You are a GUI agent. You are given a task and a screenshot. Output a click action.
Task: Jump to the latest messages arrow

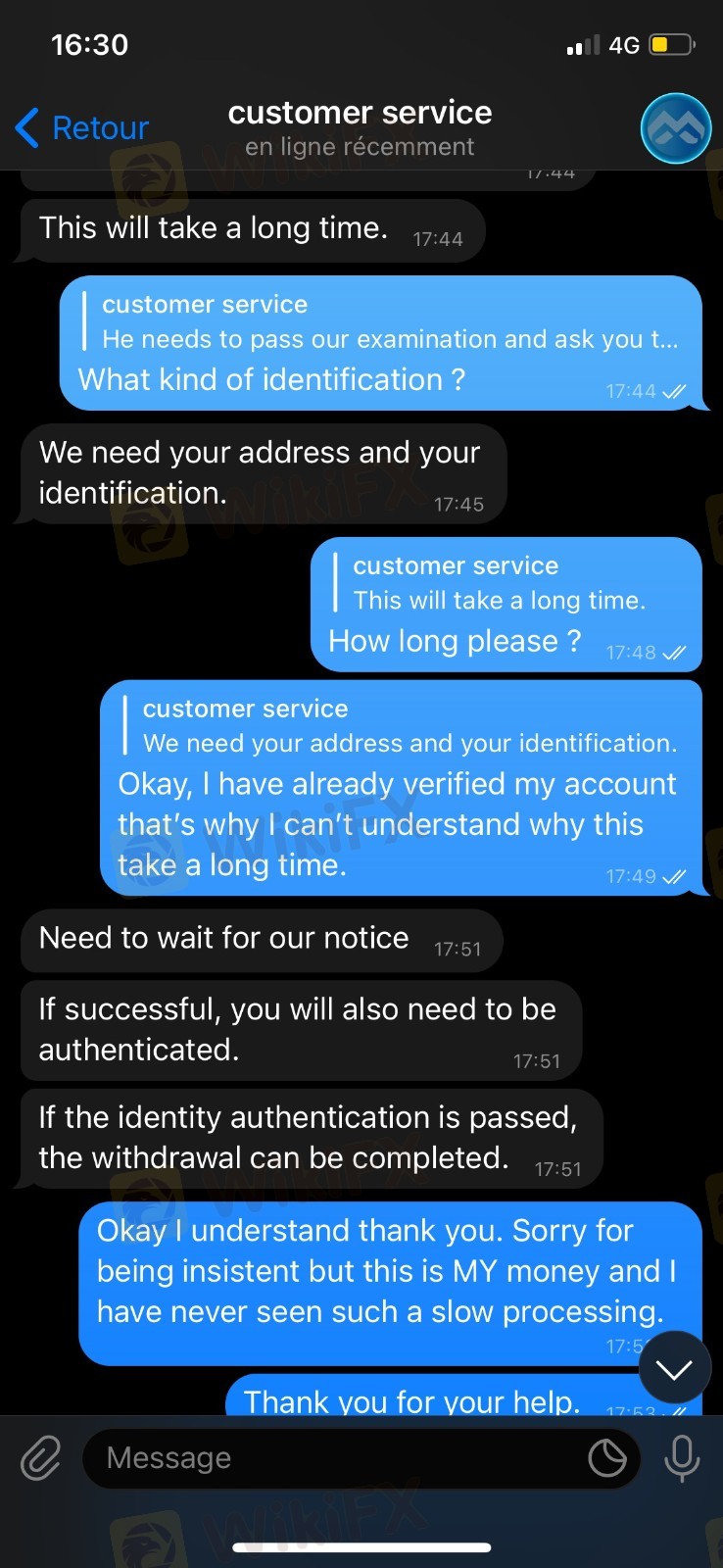[674, 1368]
